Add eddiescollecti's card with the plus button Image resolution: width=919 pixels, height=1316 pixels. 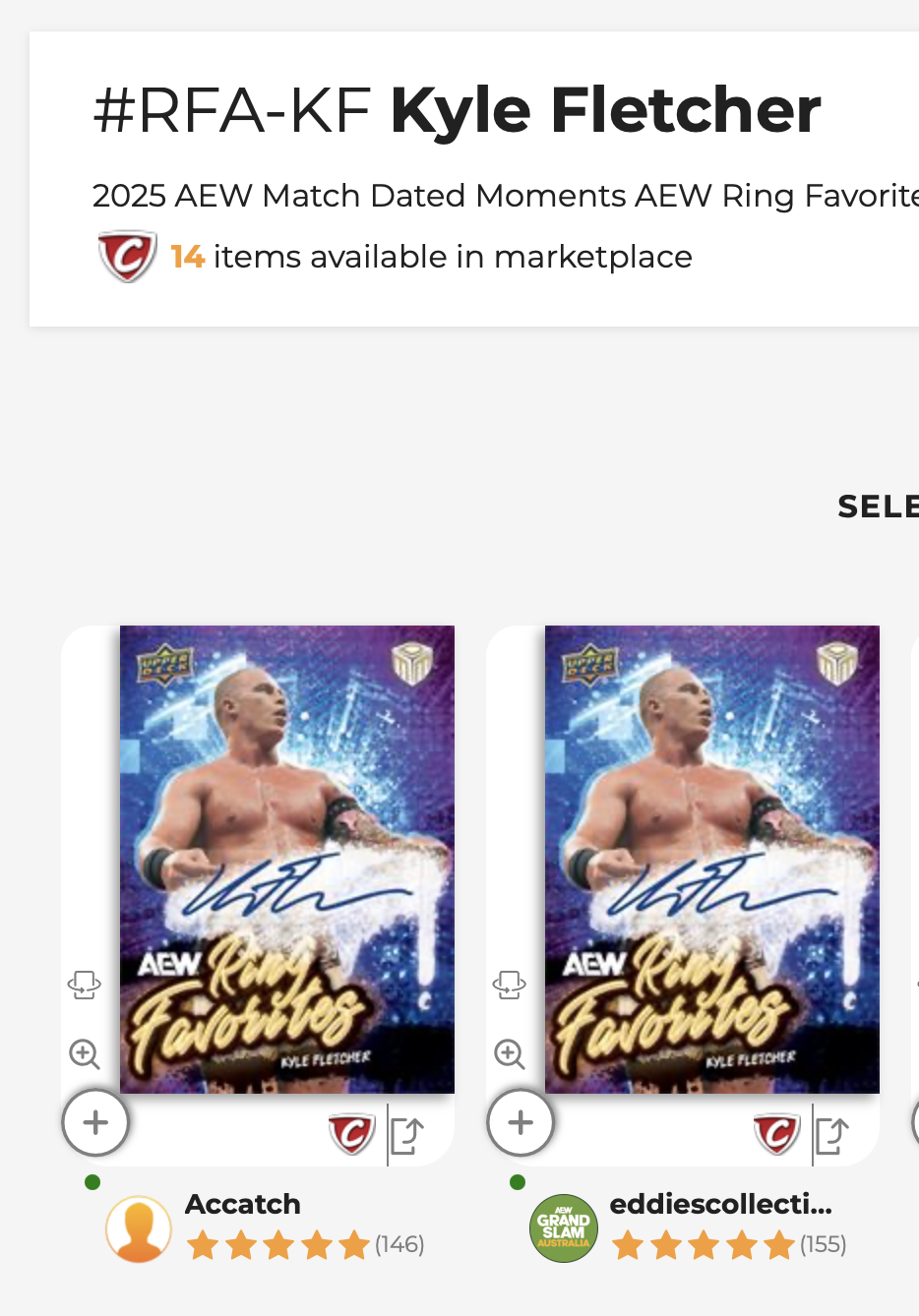point(521,1122)
